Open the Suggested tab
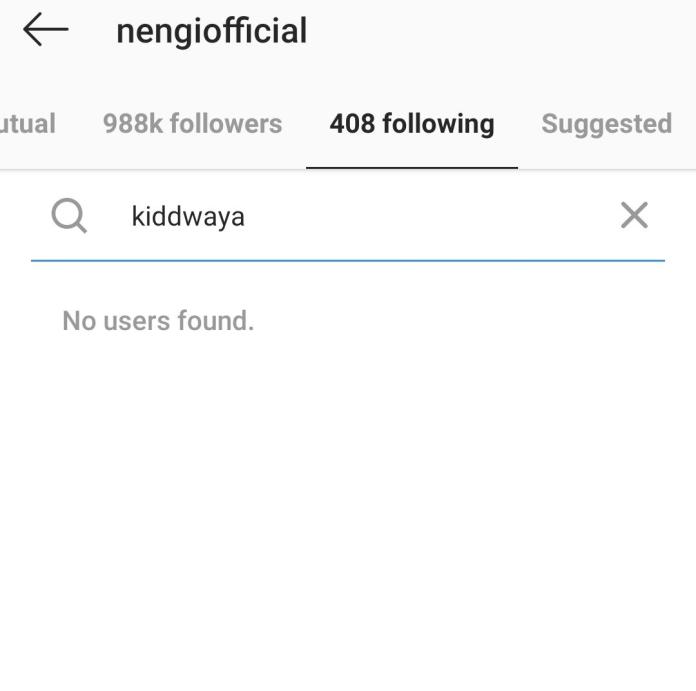This screenshot has width=696, height=691. (x=606, y=124)
